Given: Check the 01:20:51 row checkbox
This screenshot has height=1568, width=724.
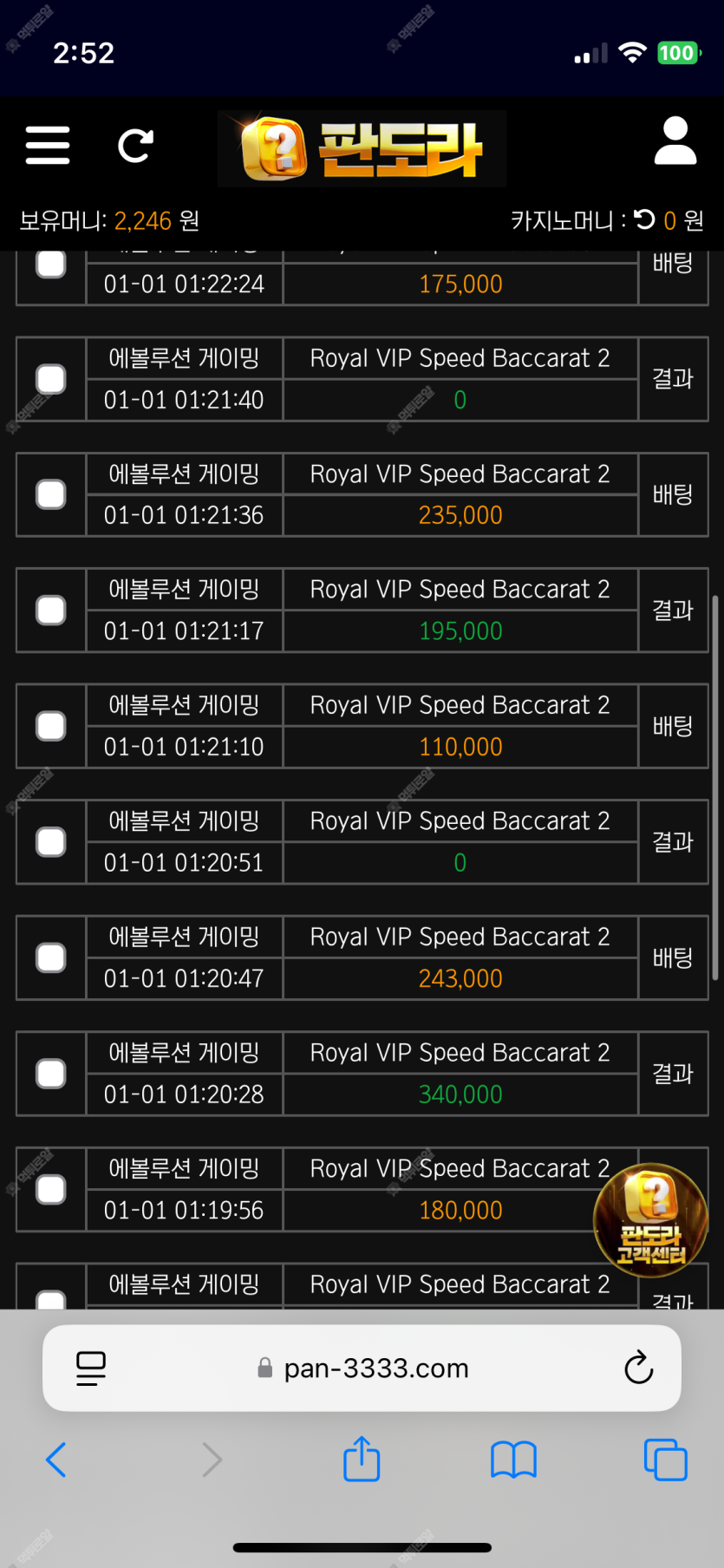Looking at the screenshot, I should (50, 842).
